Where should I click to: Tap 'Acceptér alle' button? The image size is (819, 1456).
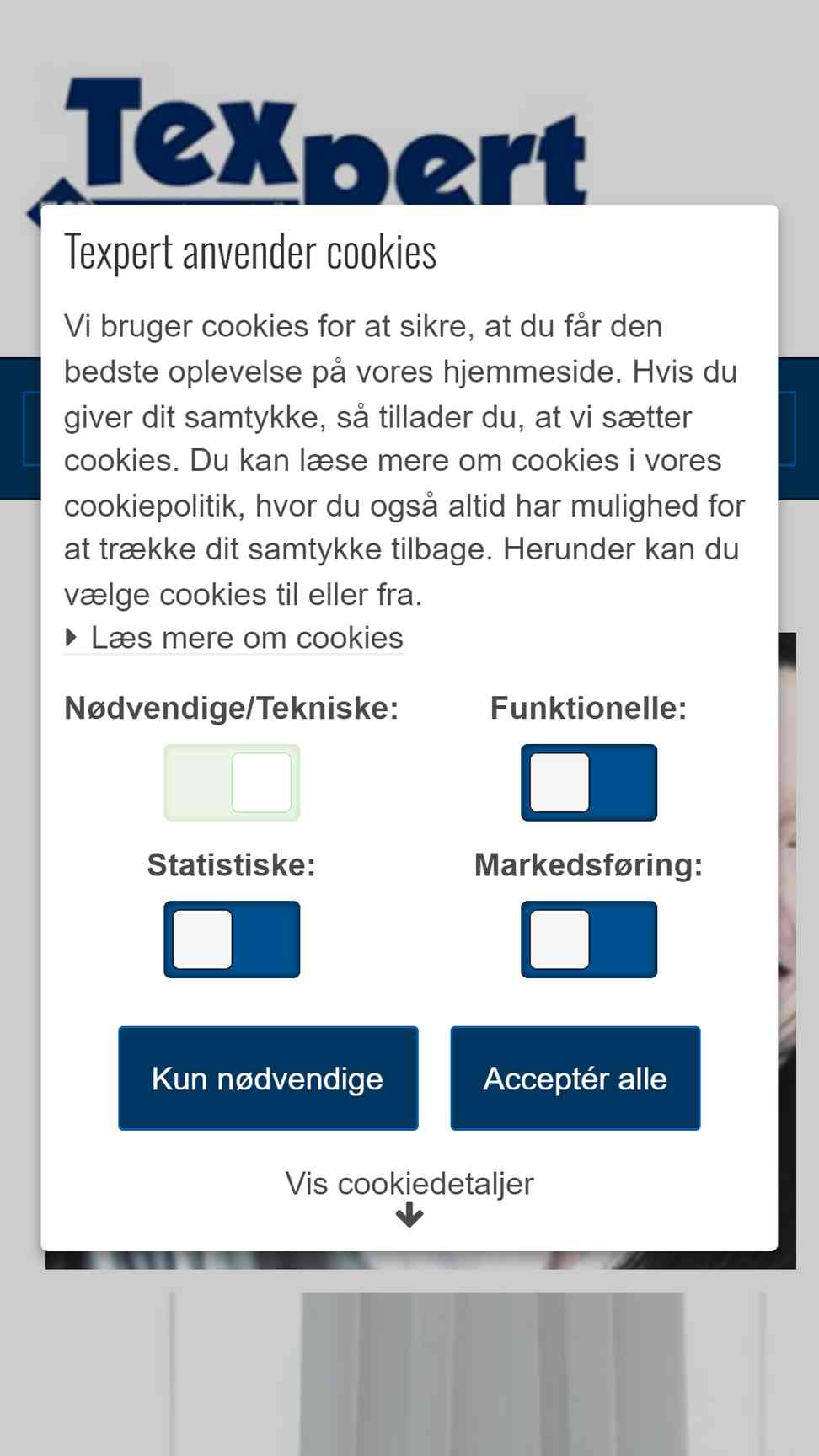coord(575,1079)
